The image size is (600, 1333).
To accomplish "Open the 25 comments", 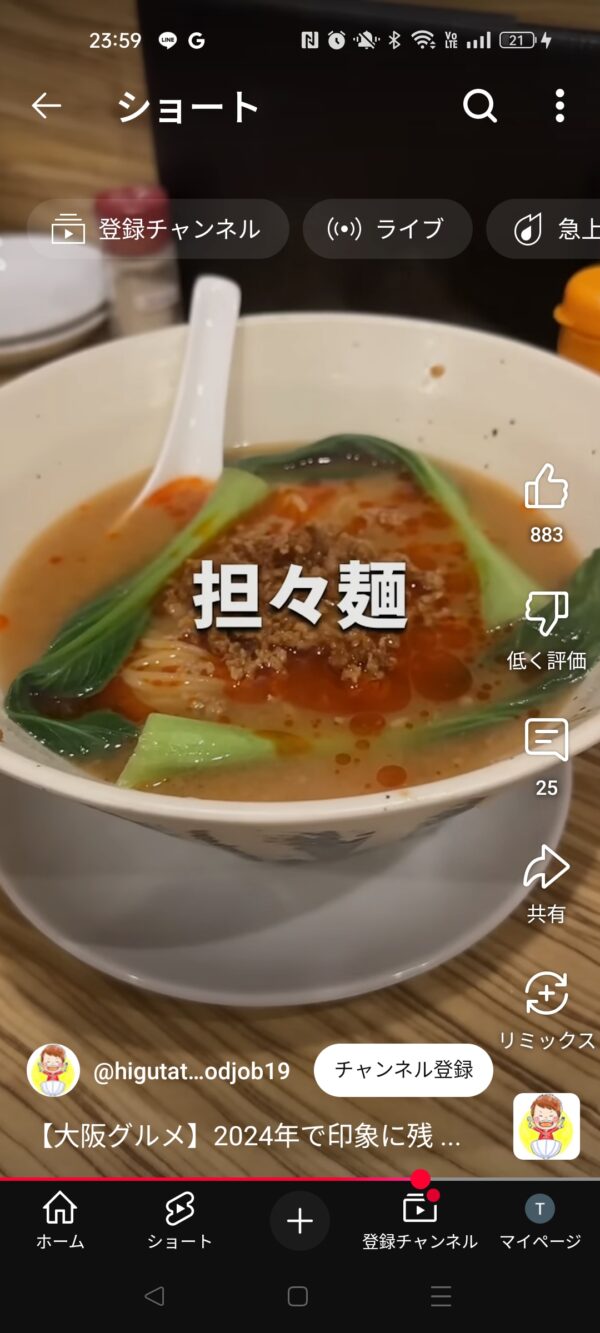I will point(546,741).
